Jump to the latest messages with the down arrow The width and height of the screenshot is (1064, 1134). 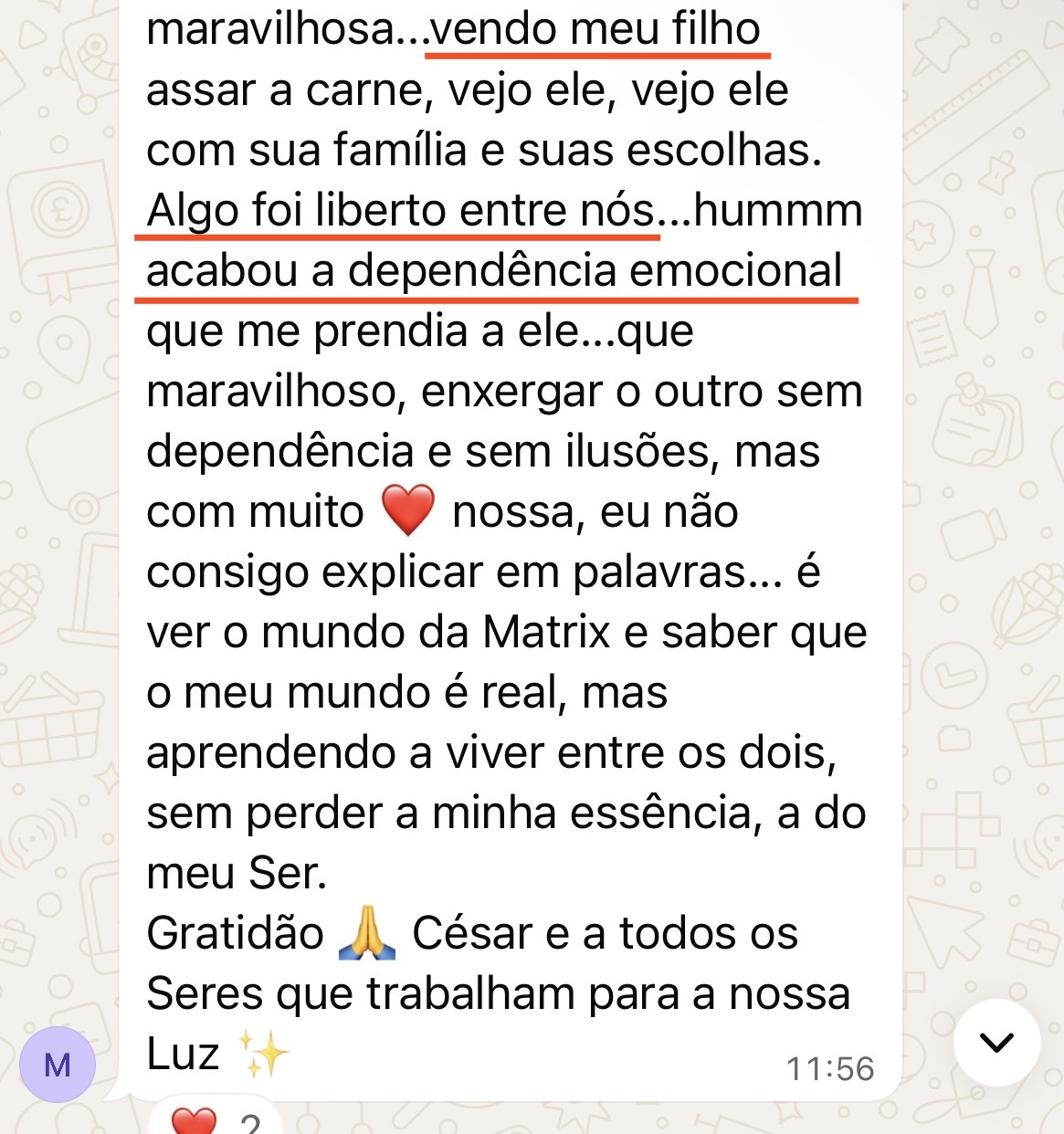pos(996,1042)
